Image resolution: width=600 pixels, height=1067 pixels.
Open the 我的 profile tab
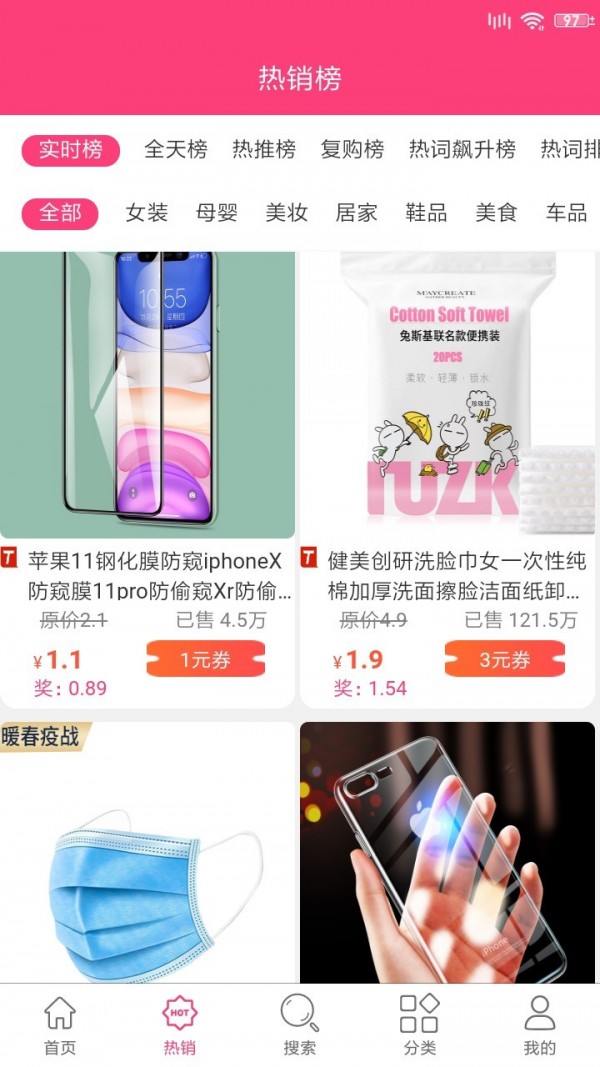click(539, 1025)
